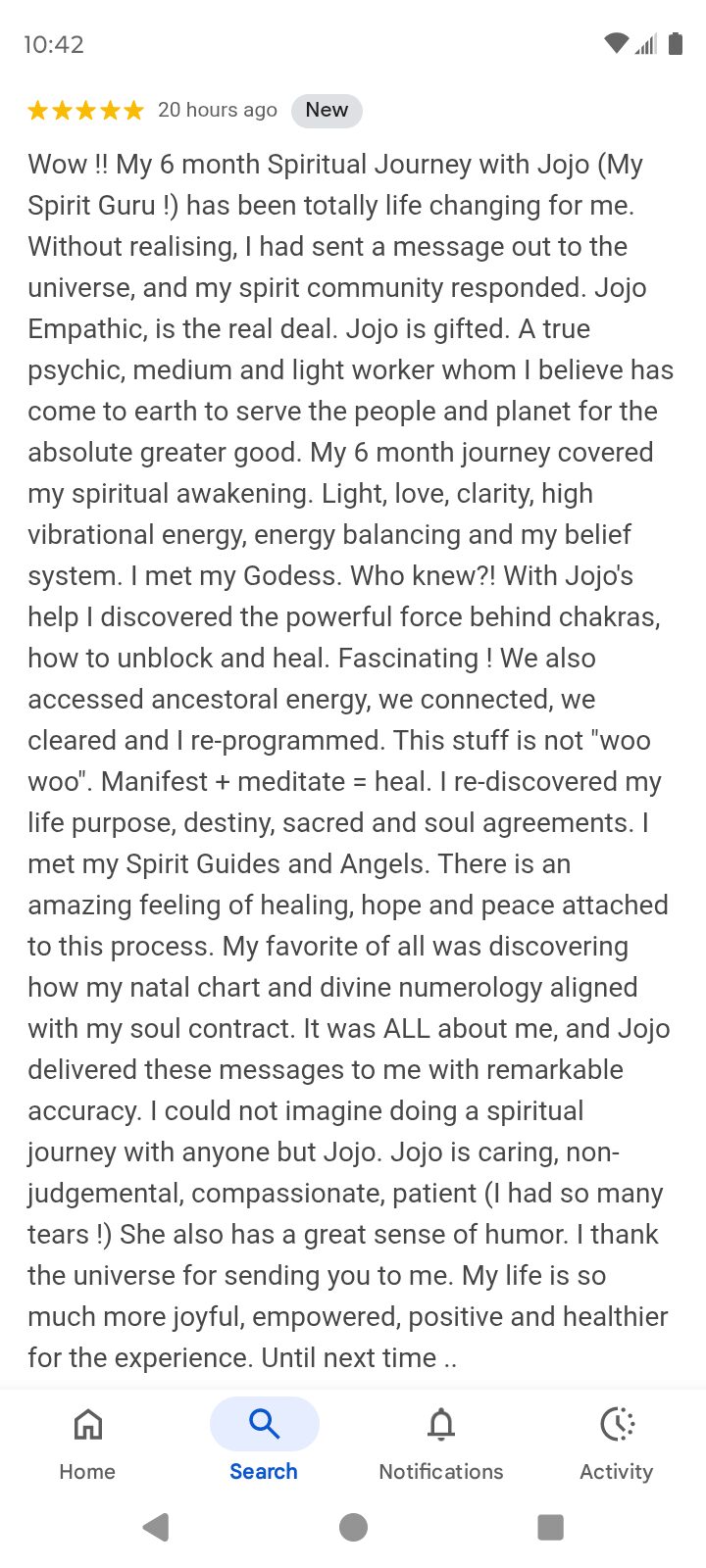Open the Notifications tab
This screenshot has height=1568, width=706.
(441, 1443)
